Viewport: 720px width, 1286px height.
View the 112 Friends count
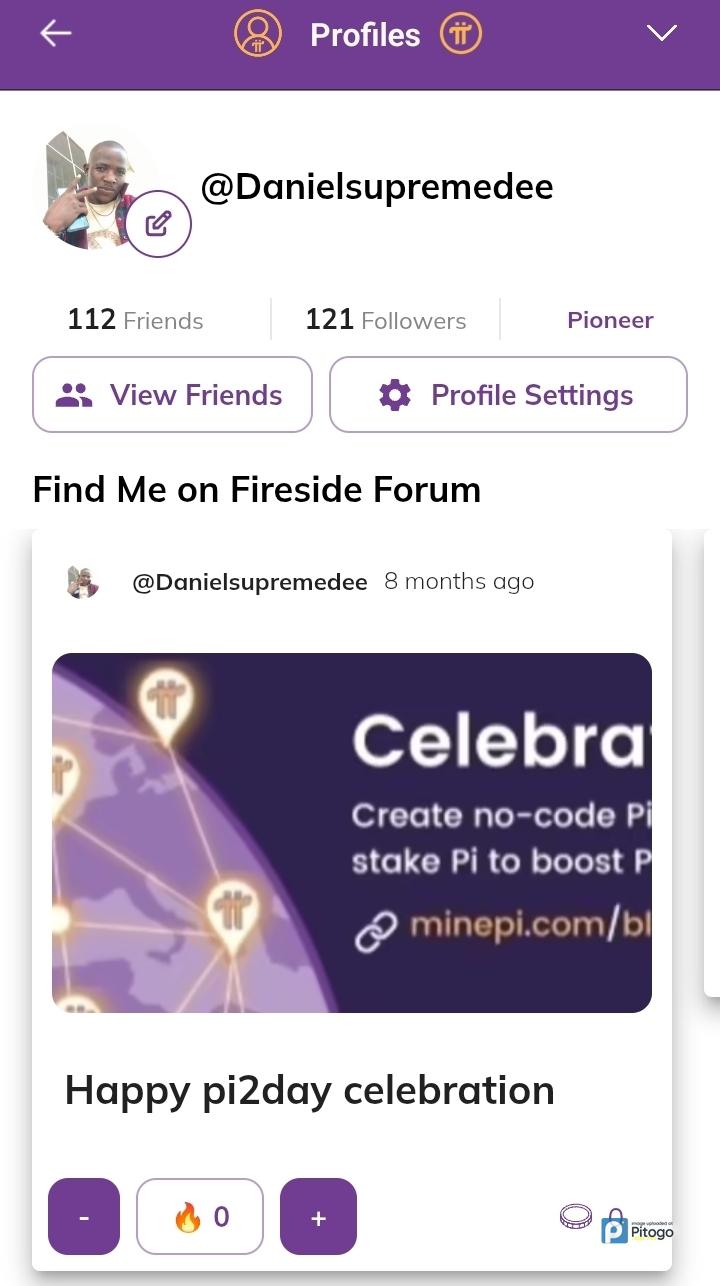click(x=135, y=320)
